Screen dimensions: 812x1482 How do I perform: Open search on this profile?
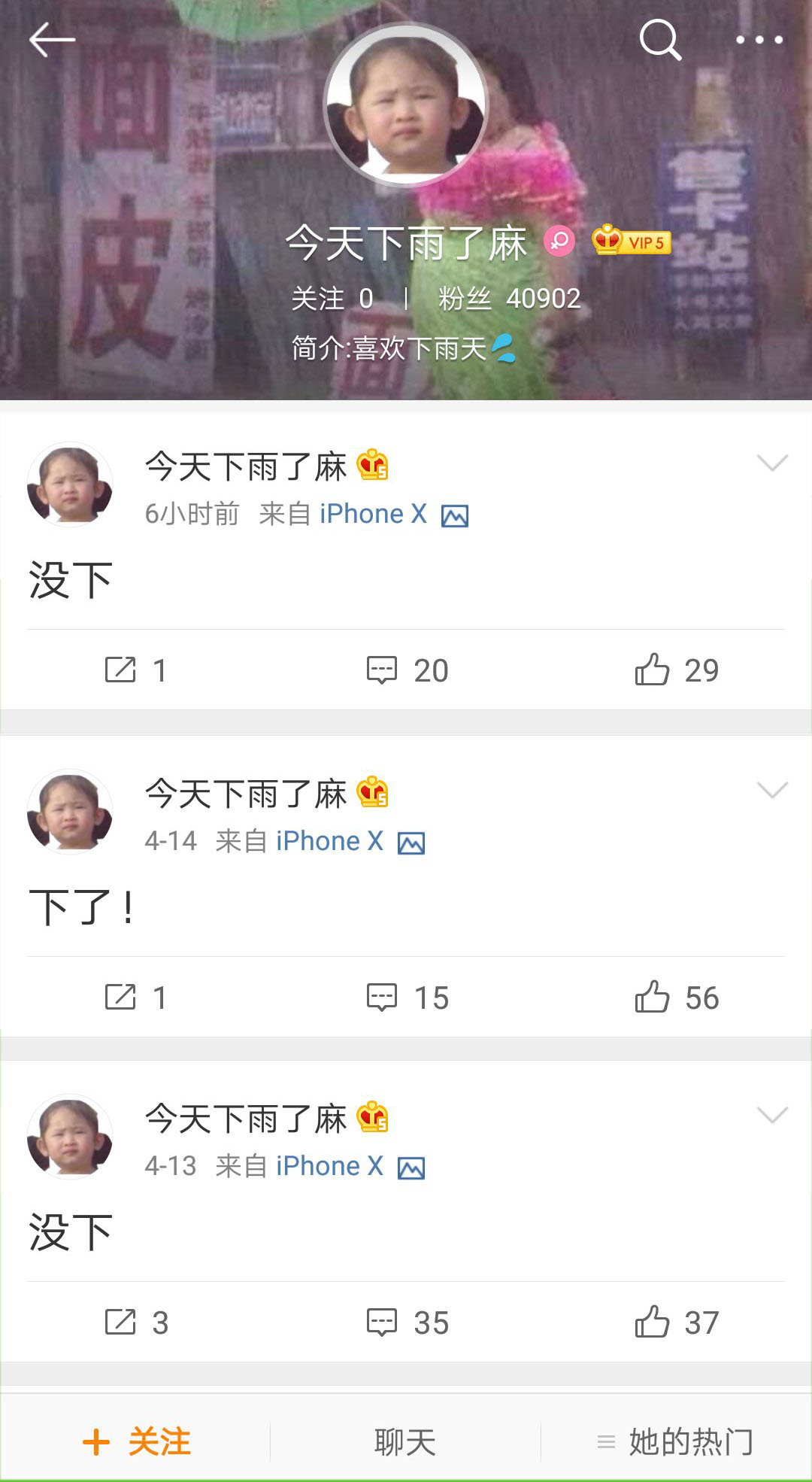click(x=660, y=39)
